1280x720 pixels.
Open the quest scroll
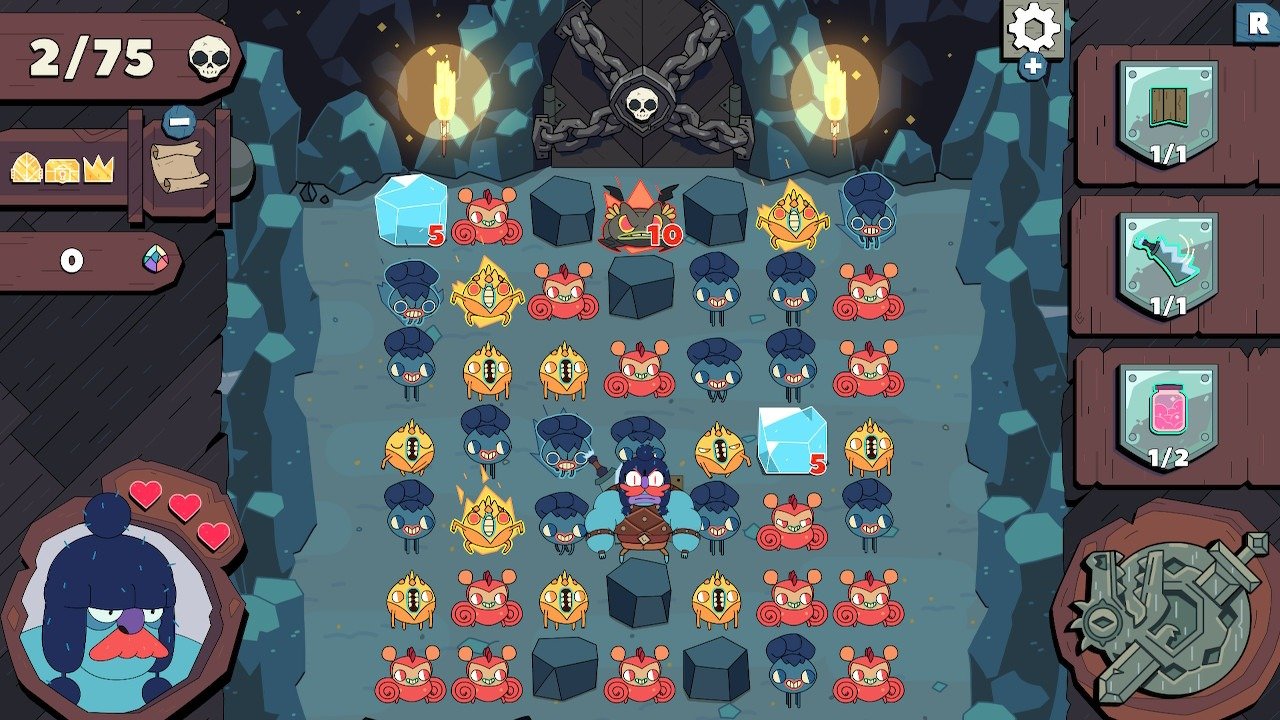[x=179, y=166]
